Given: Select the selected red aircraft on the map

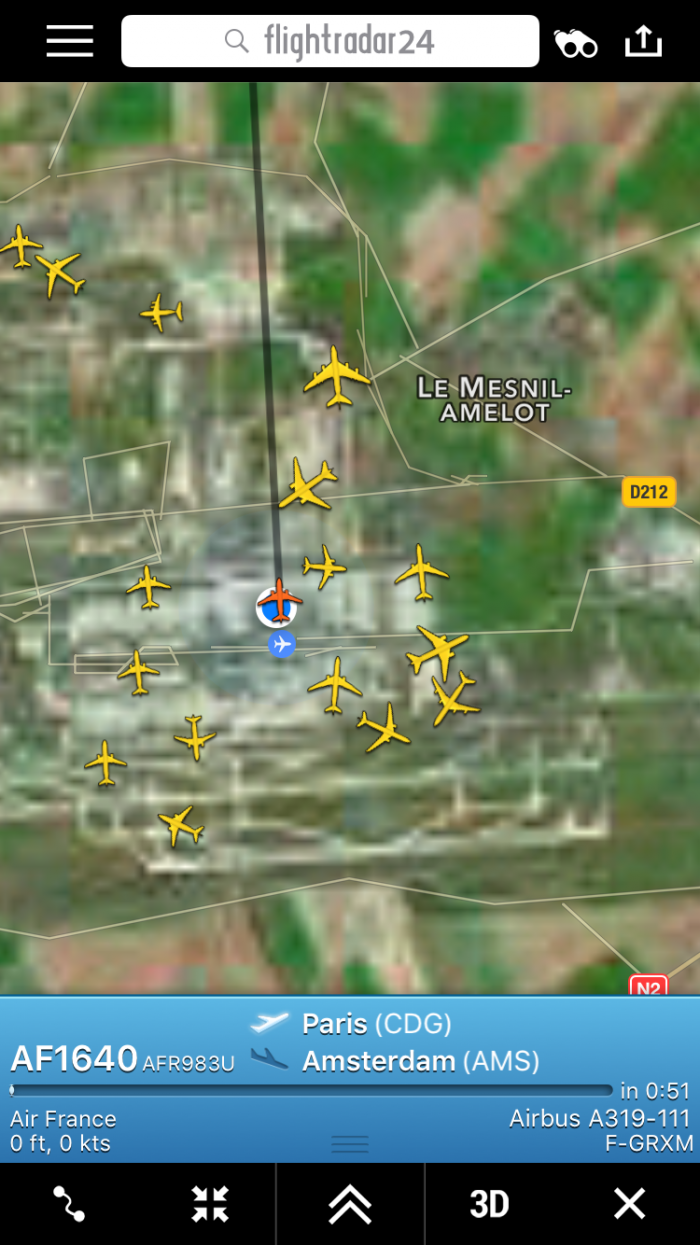Looking at the screenshot, I should point(280,602).
